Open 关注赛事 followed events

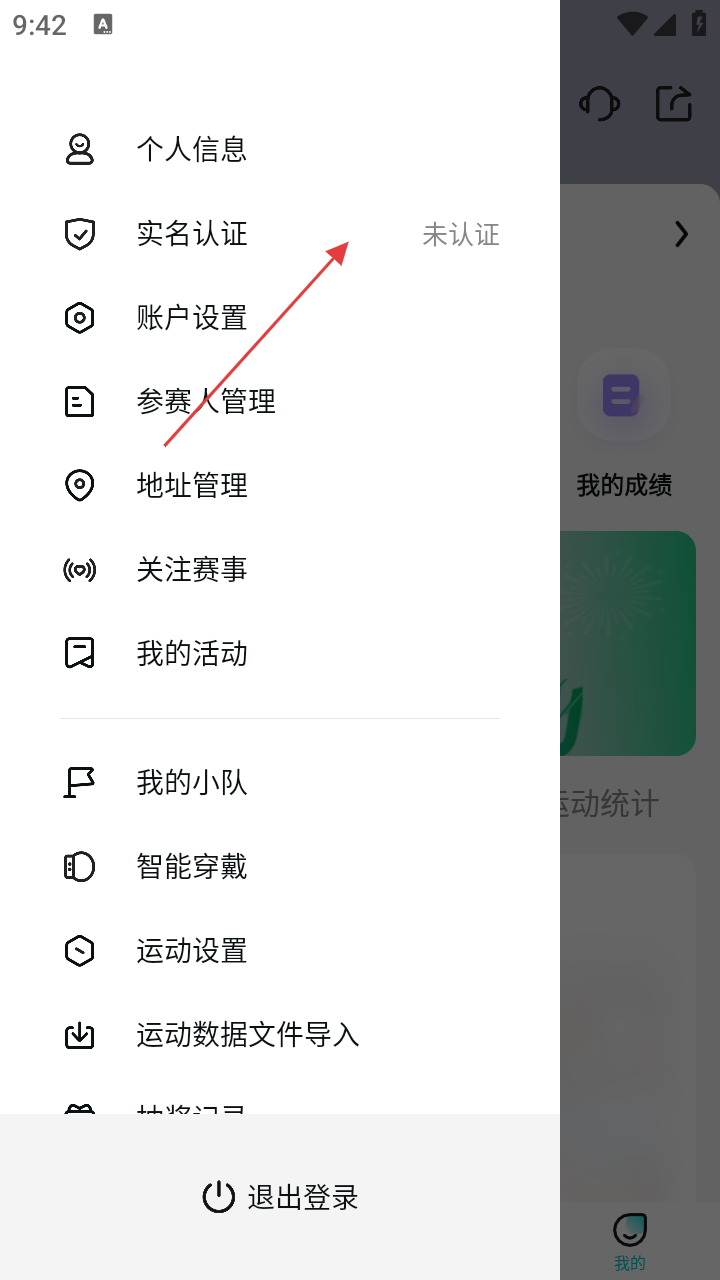(x=191, y=570)
